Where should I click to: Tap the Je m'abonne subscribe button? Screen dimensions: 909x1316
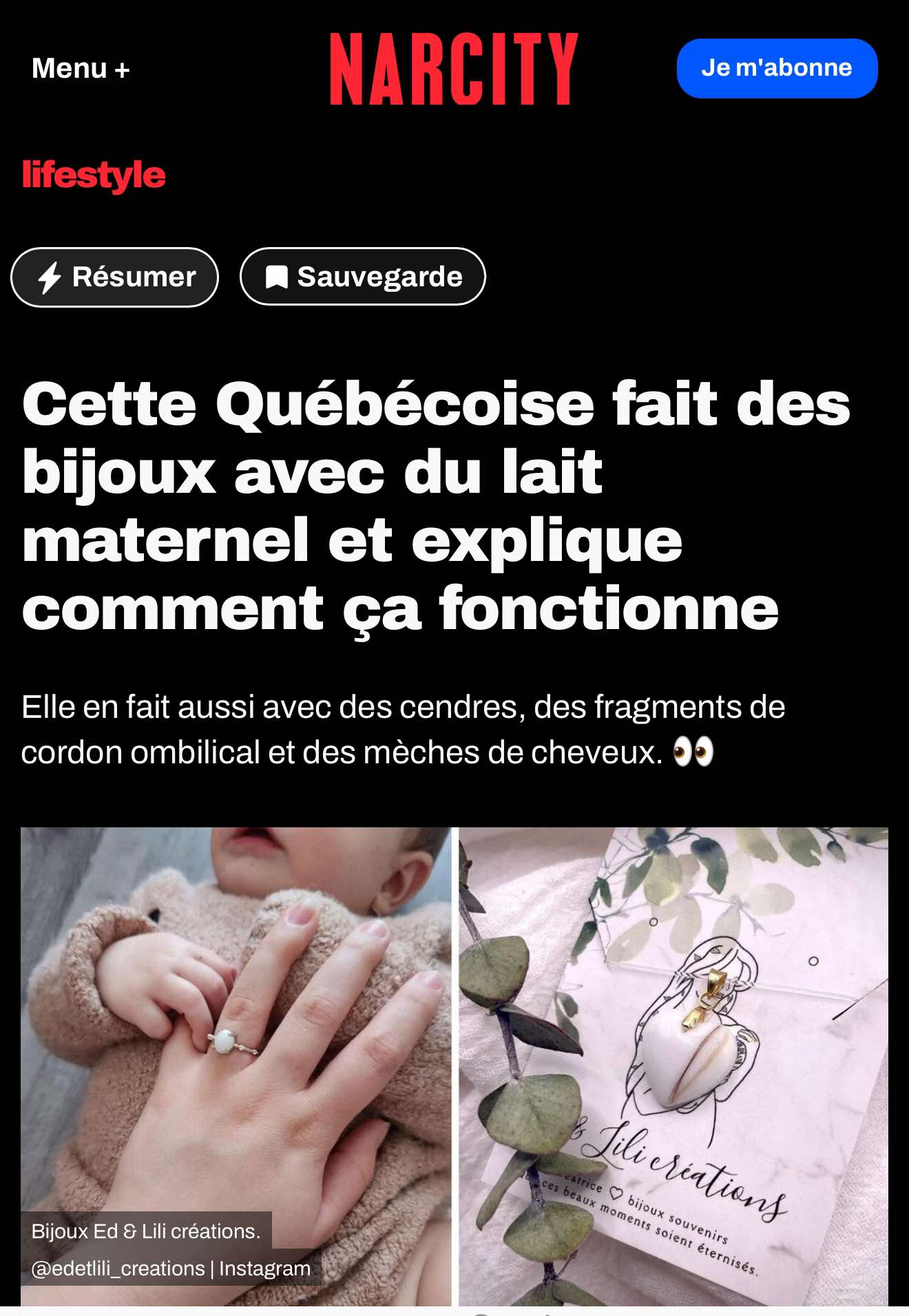coord(776,68)
